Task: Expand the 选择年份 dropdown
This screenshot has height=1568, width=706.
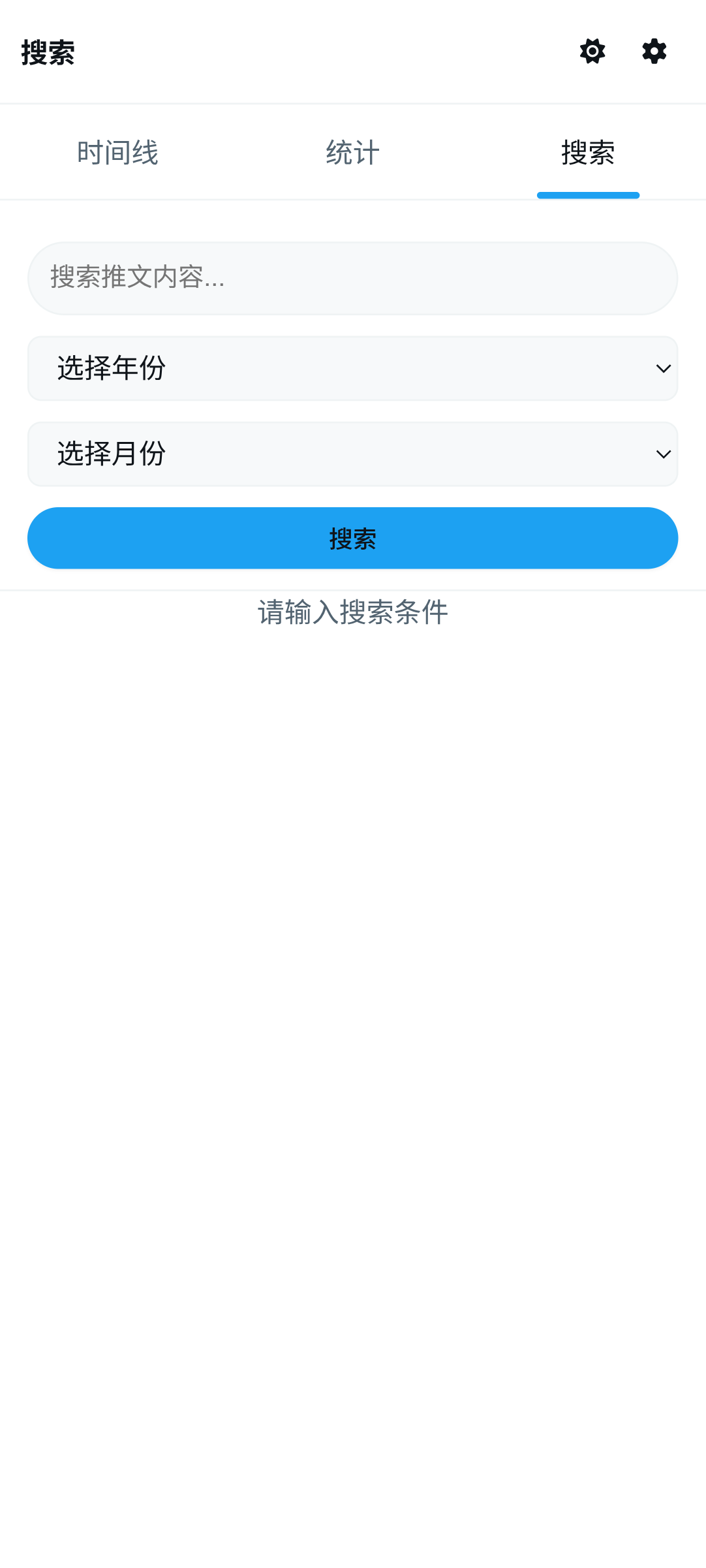Action: pyautogui.click(x=352, y=368)
